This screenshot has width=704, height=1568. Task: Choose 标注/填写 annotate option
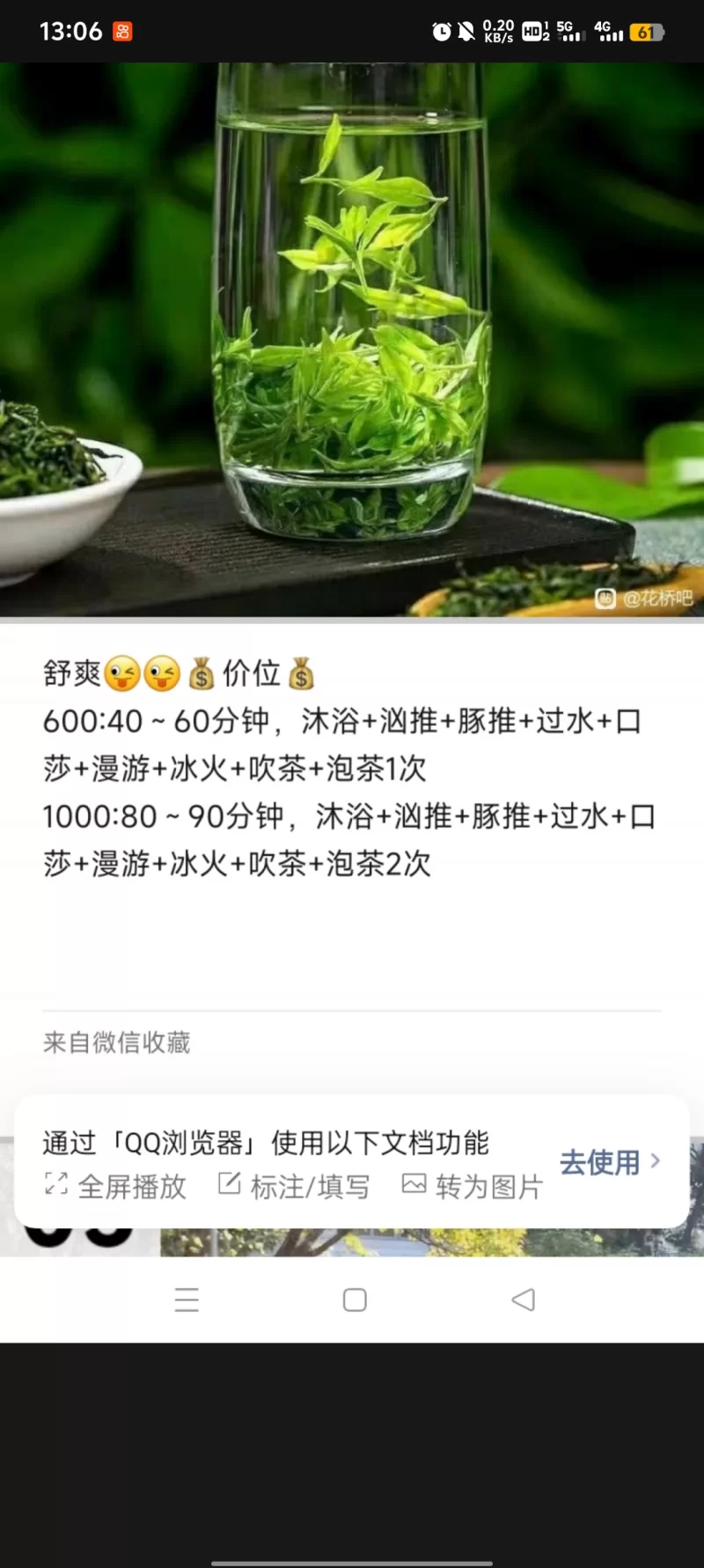pos(295,1187)
